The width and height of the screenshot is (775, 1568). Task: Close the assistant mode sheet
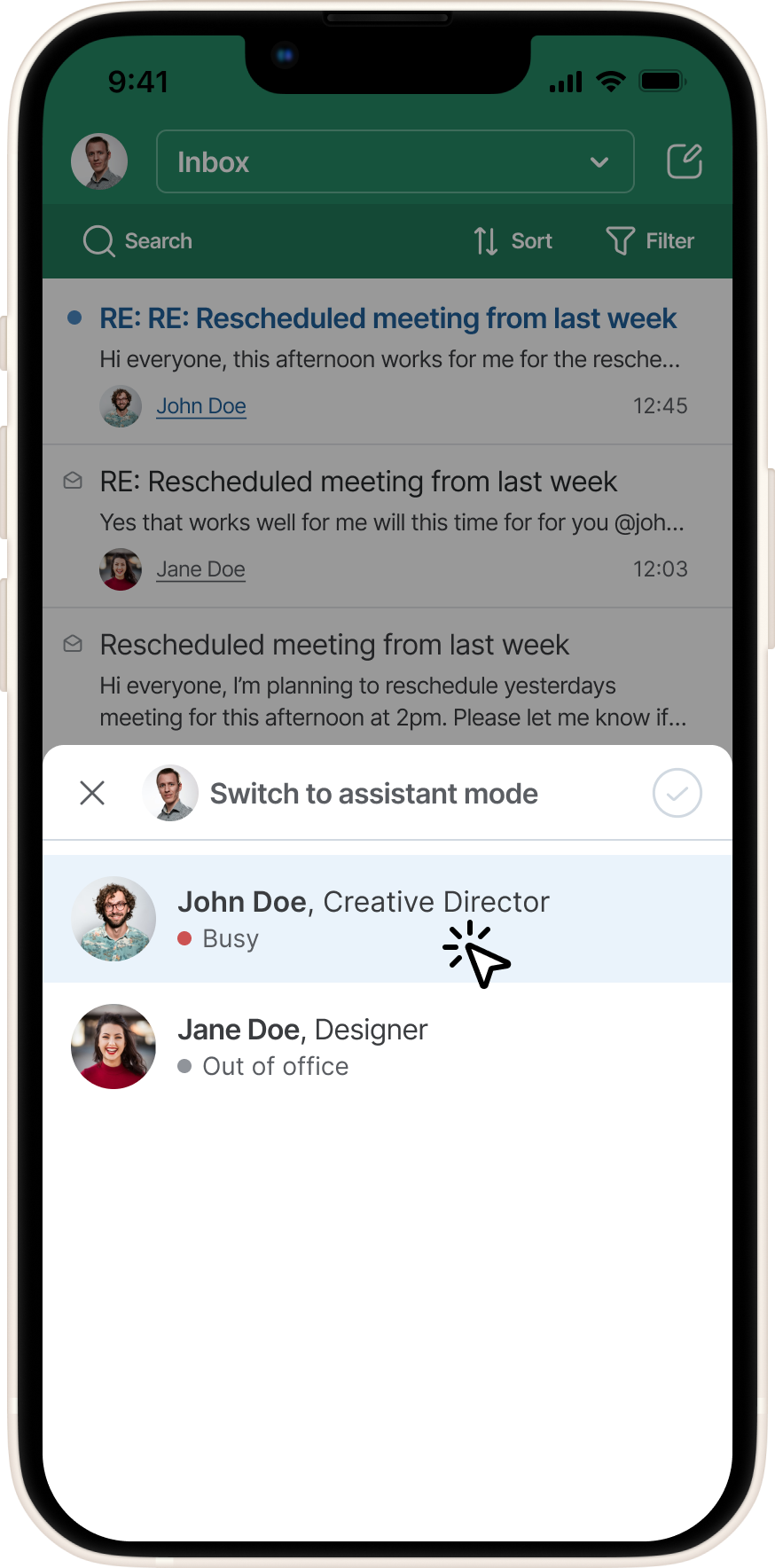pos(92,793)
